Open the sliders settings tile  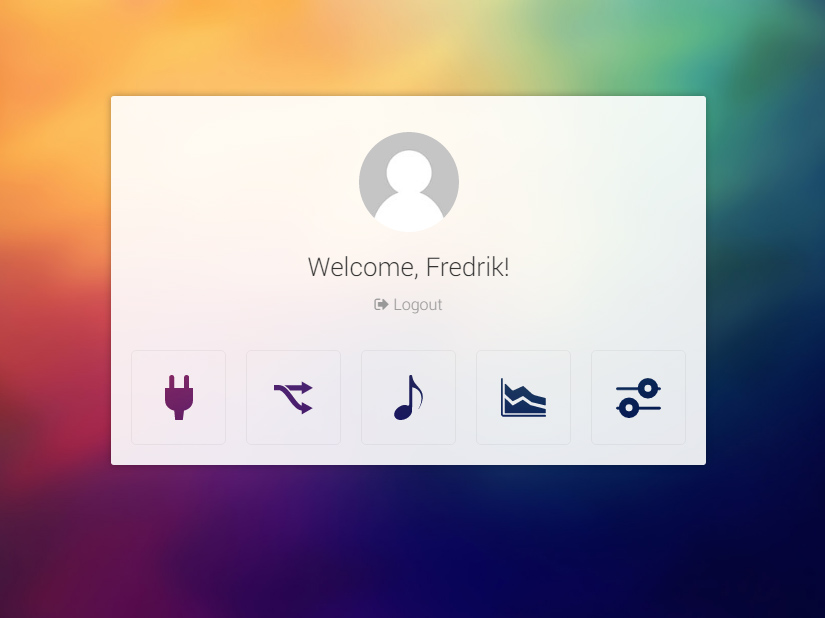pos(638,397)
